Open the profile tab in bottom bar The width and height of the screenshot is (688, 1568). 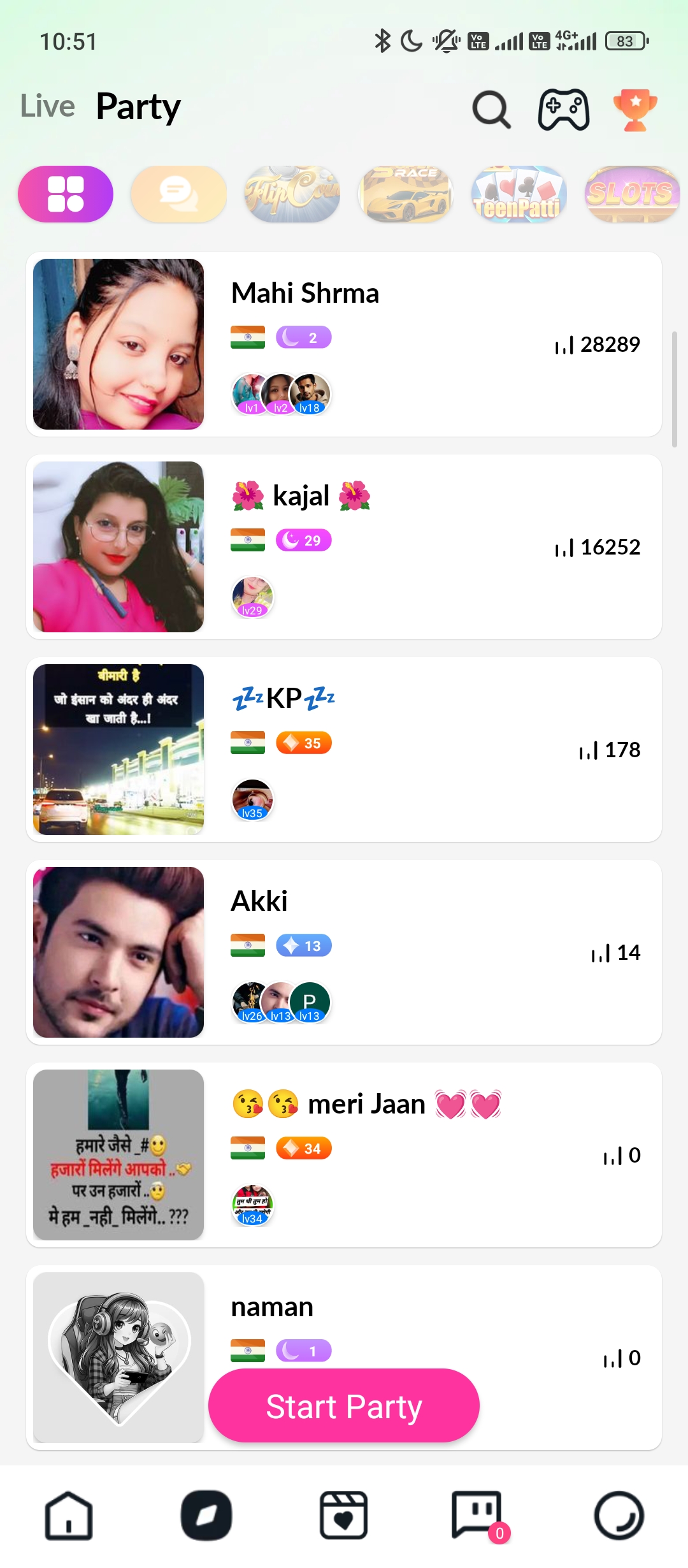(x=619, y=1516)
